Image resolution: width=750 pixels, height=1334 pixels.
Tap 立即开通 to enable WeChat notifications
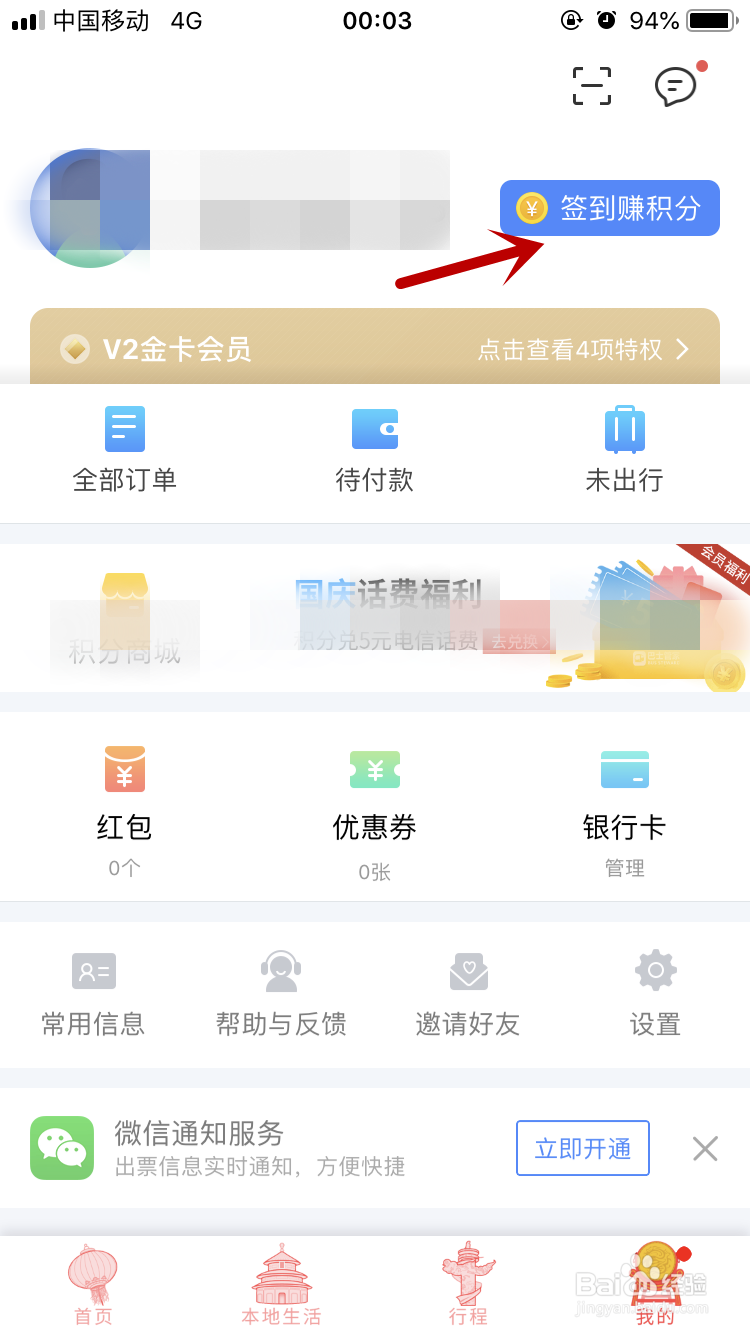[x=582, y=1148]
